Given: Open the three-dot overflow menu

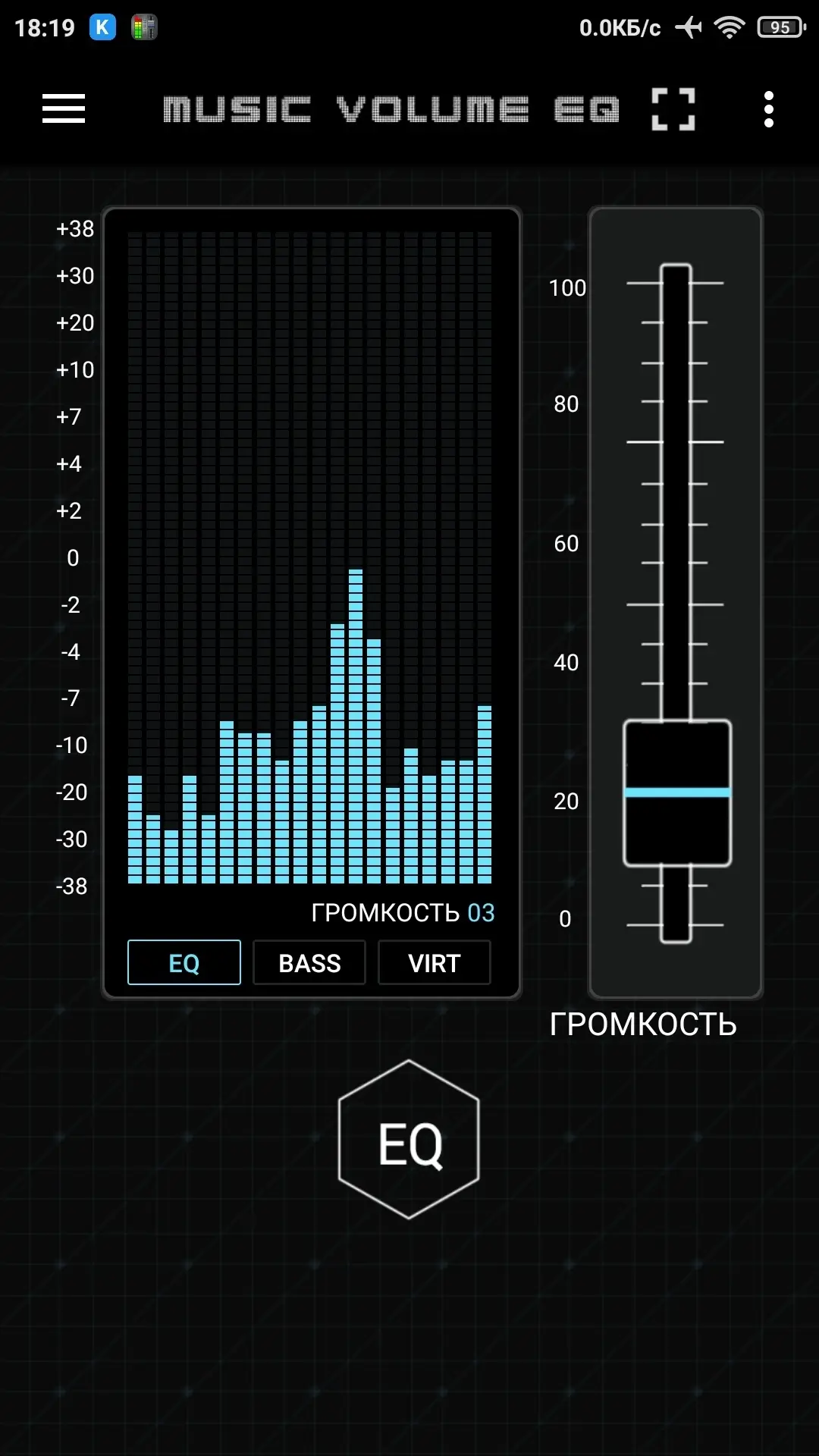Looking at the screenshot, I should [769, 109].
